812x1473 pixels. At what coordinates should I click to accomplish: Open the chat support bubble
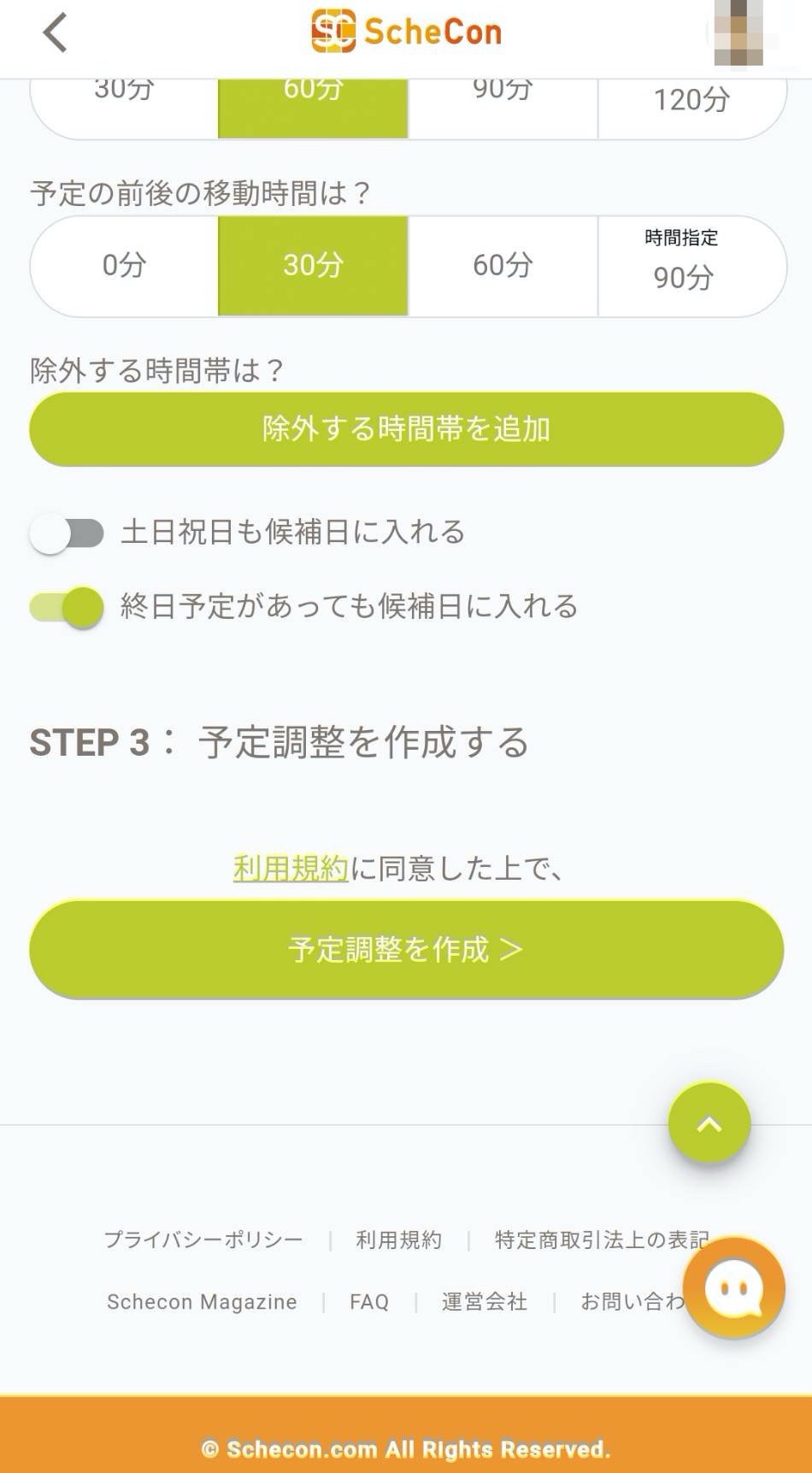coord(734,1288)
